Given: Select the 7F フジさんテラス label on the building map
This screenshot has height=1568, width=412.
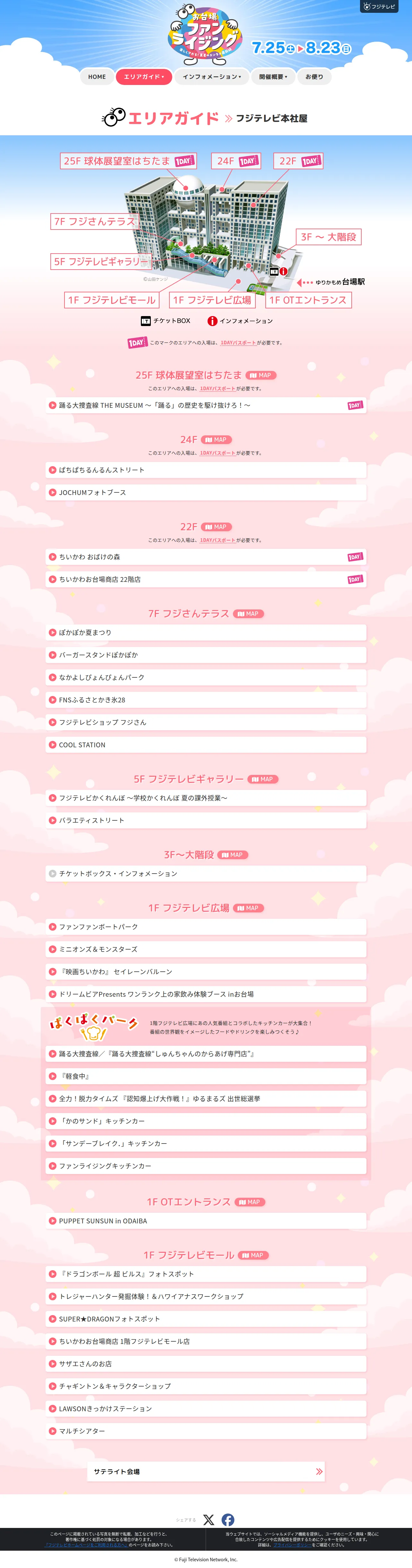Looking at the screenshot, I should point(95,222).
